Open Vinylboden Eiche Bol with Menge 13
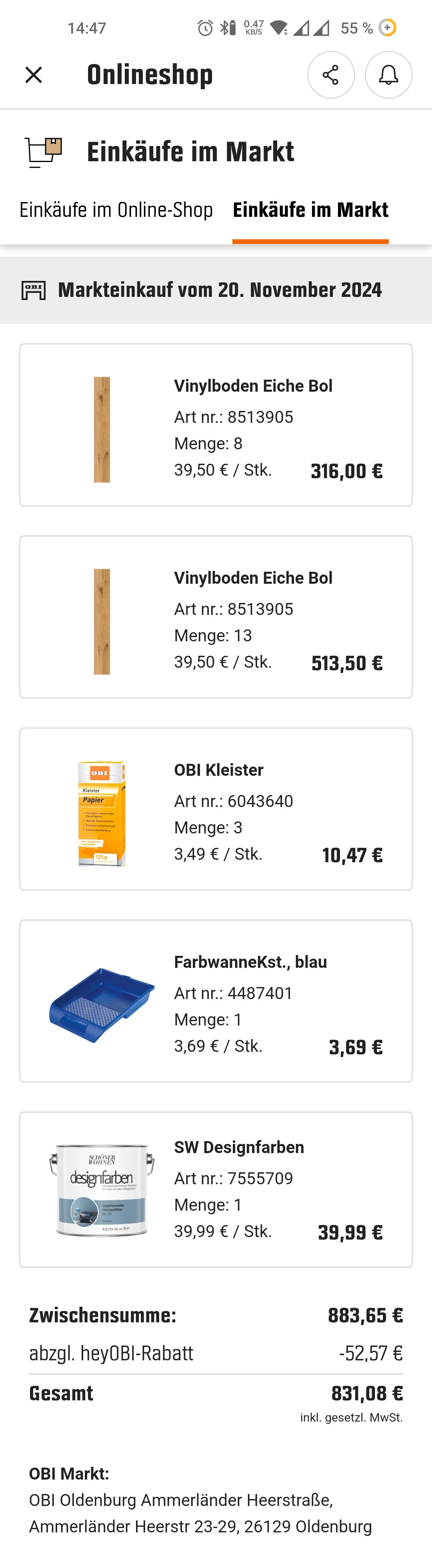 coord(215,617)
